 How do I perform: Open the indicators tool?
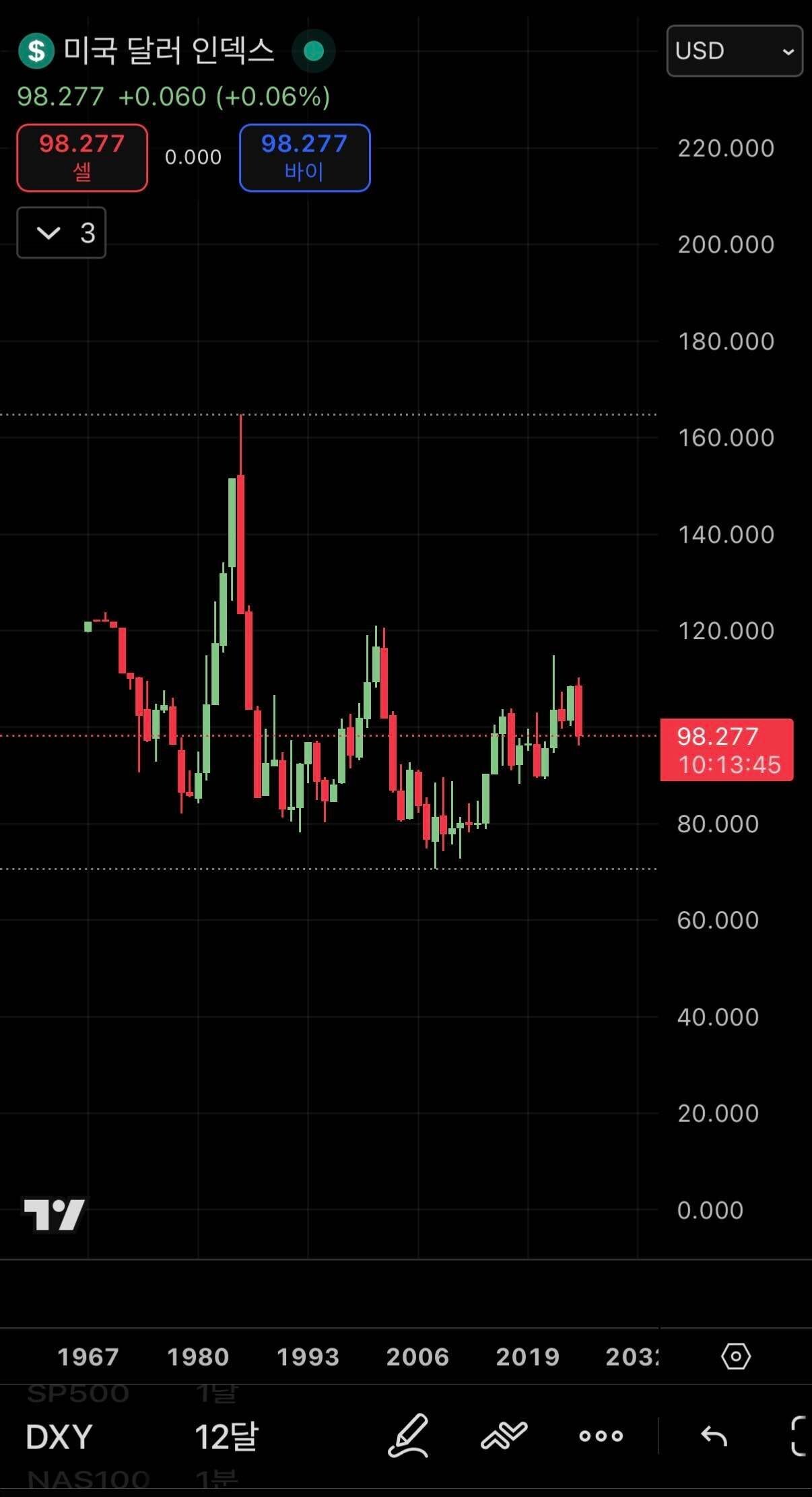click(x=504, y=1436)
